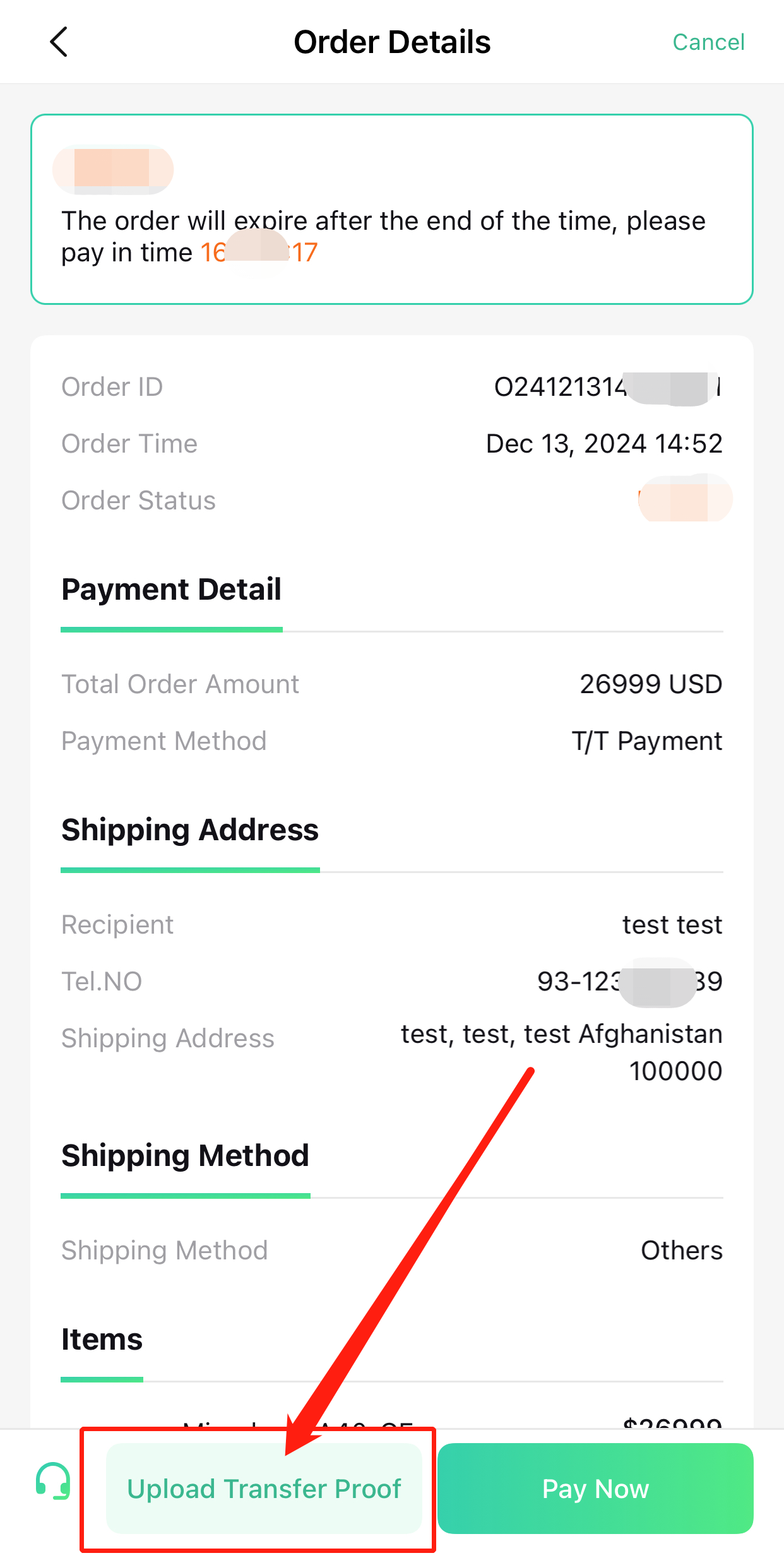Tap Upload Transfer Proof button
Screen dimensions: 784x1558
264,1488
